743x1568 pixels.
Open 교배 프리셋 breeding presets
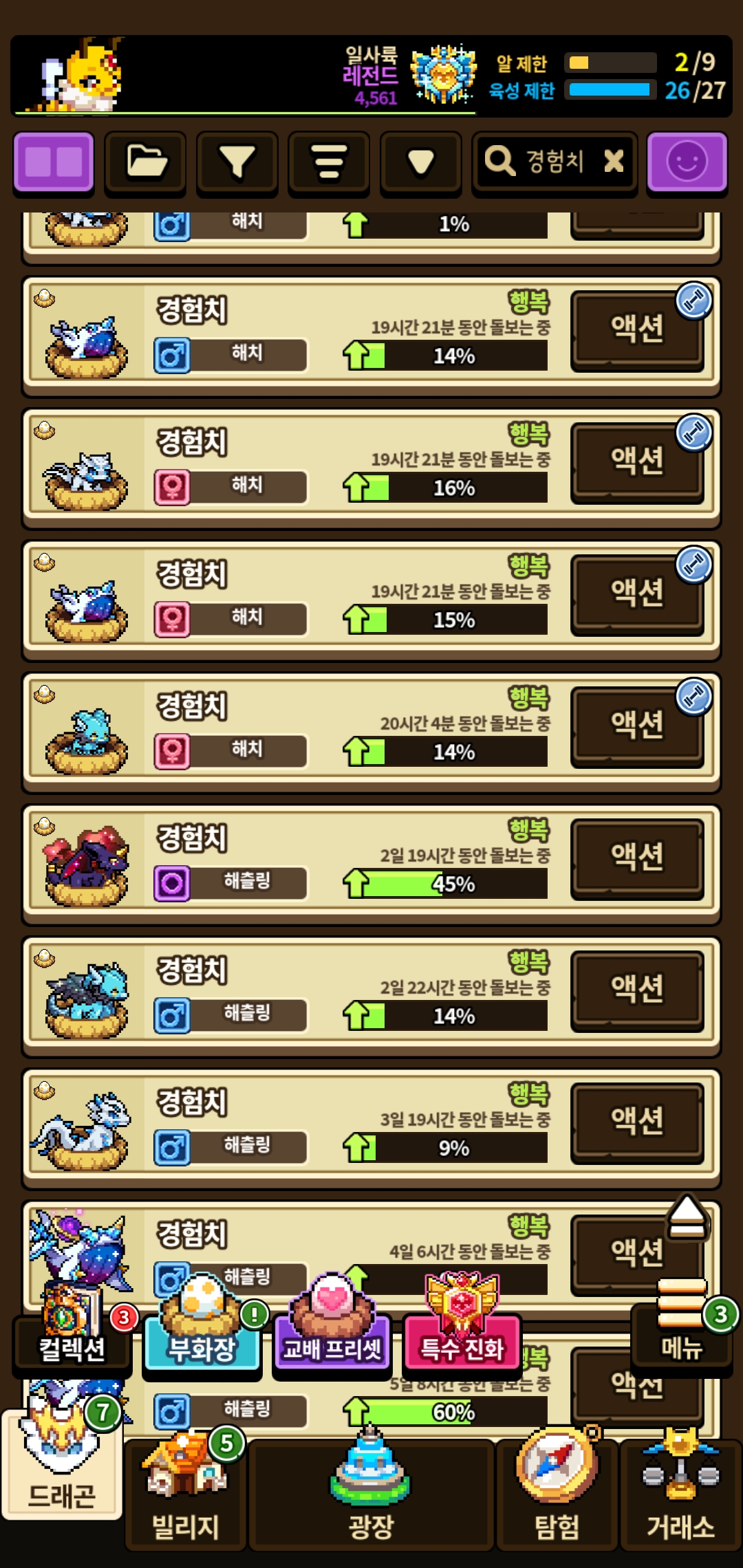(332, 1338)
